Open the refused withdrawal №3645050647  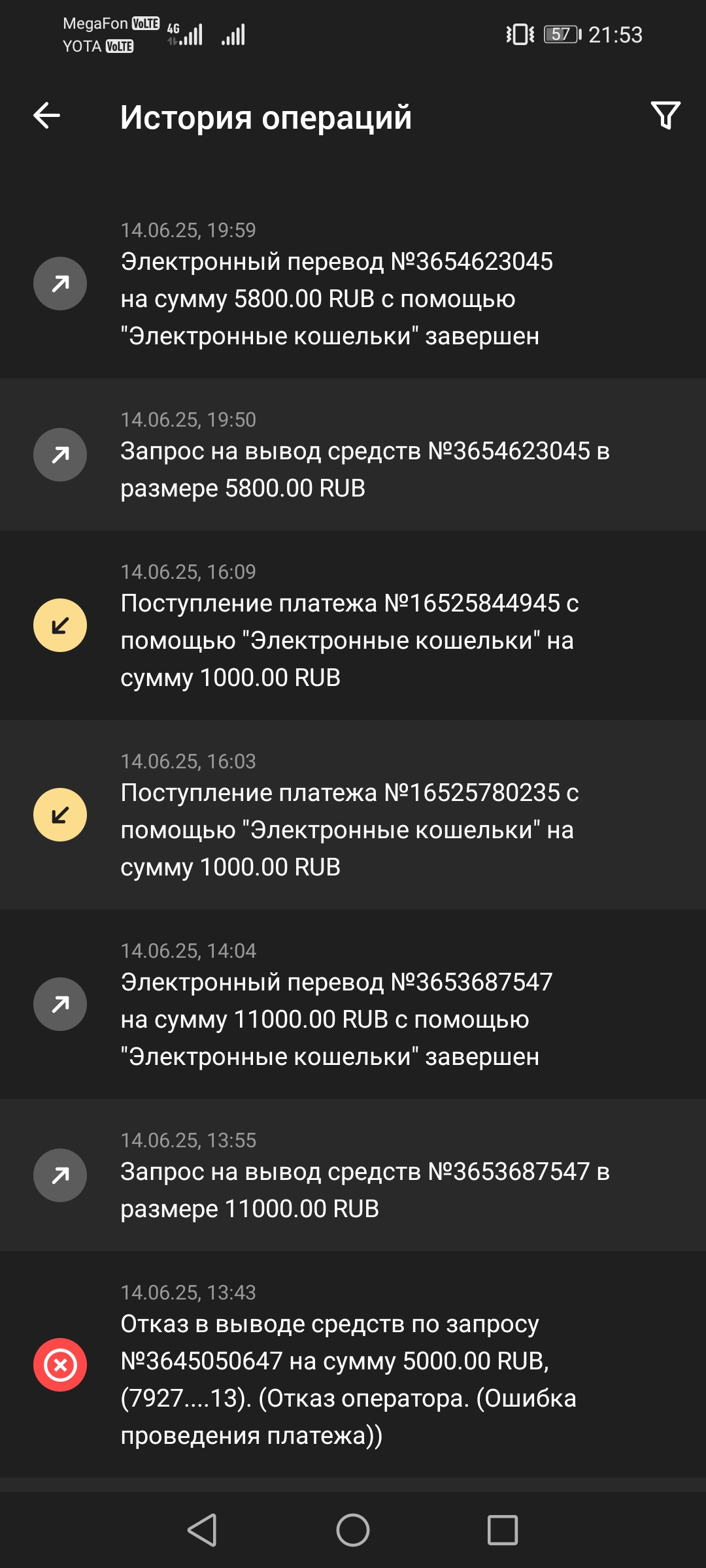(353, 1365)
